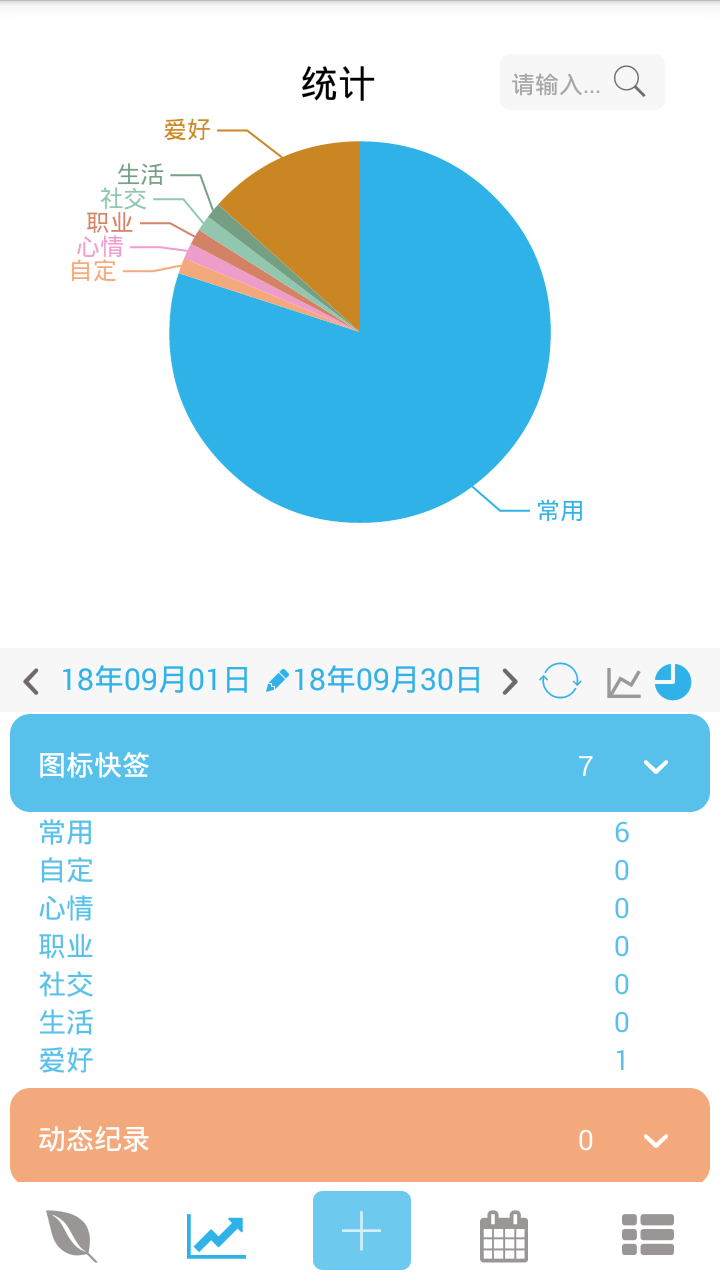The height and width of the screenshot is (1280, 720).
Task: Switch to the line chart view
Action: click(x=622, y=681)
